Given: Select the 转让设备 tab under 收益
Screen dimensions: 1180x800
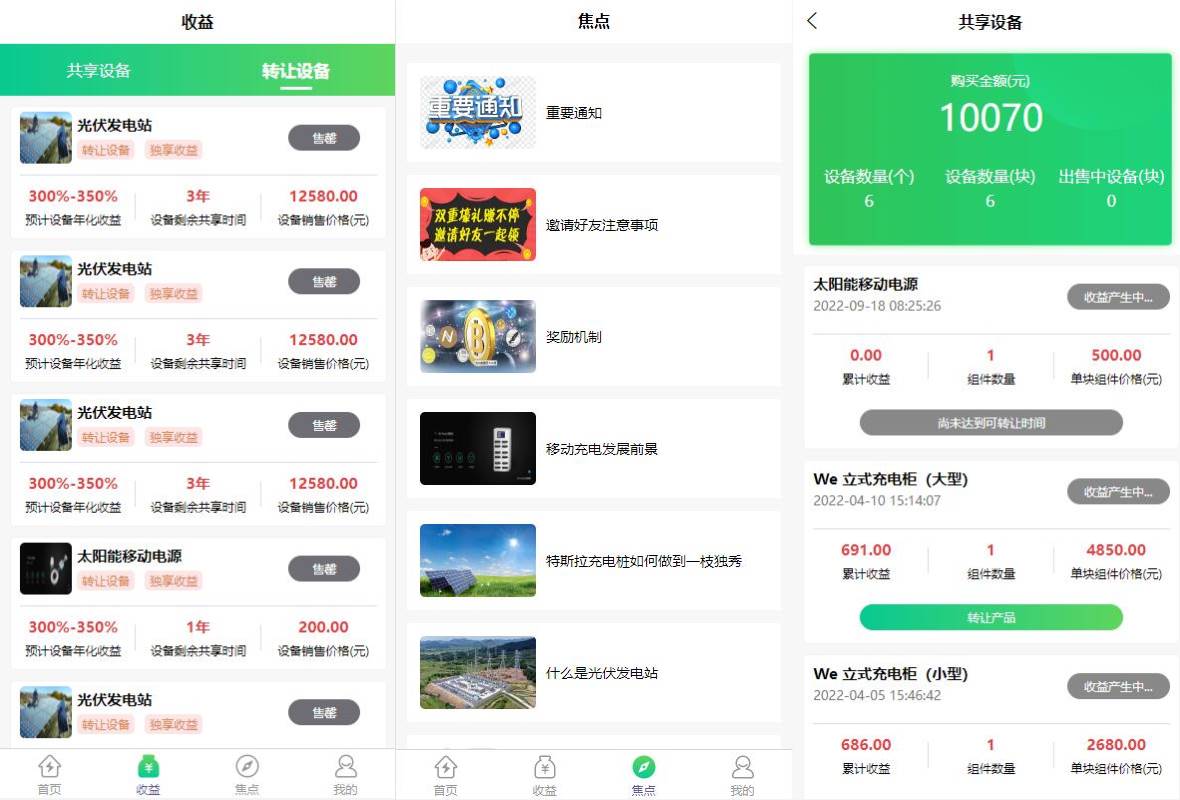Looking at the screenshot, I should click(x=295, y=71).
